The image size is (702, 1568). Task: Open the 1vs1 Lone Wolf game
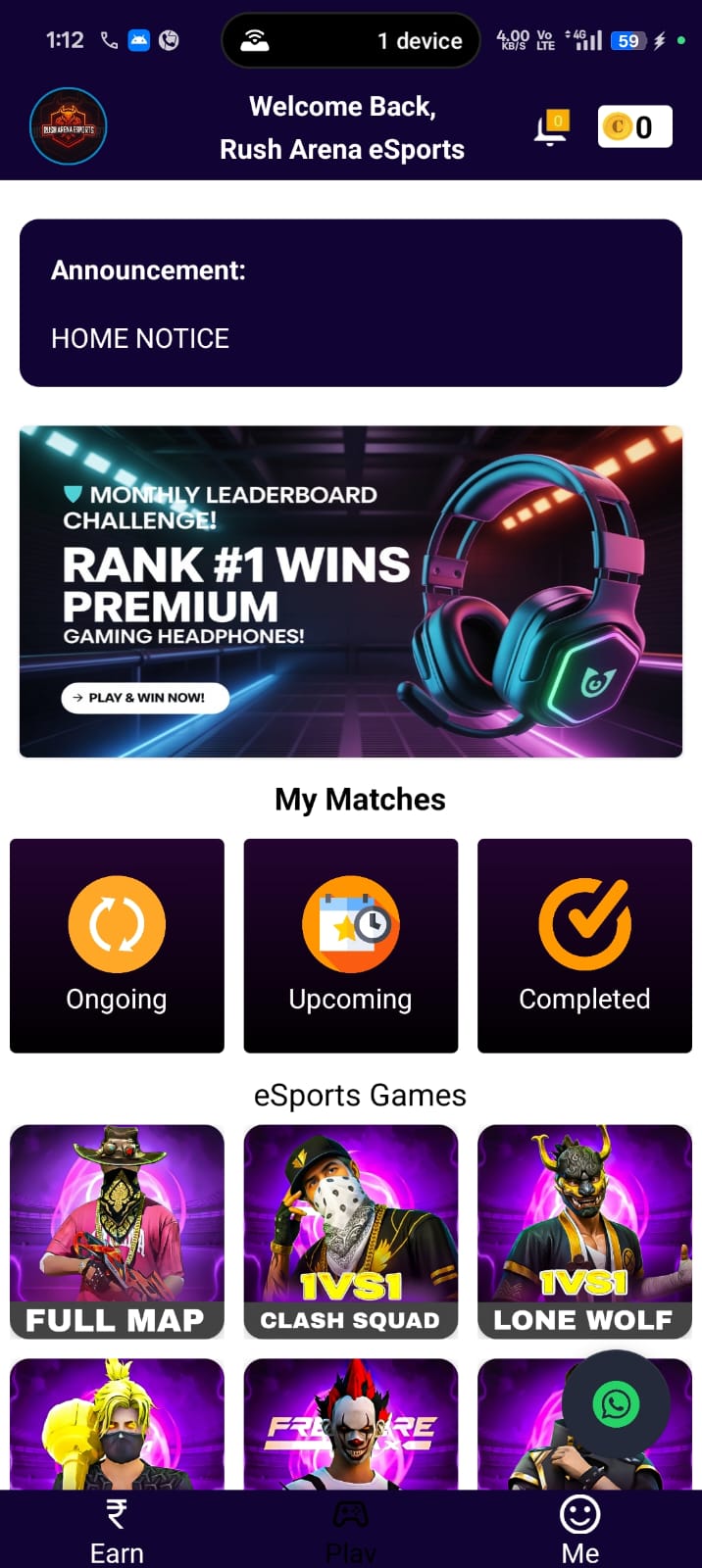tap(584, 1231)
